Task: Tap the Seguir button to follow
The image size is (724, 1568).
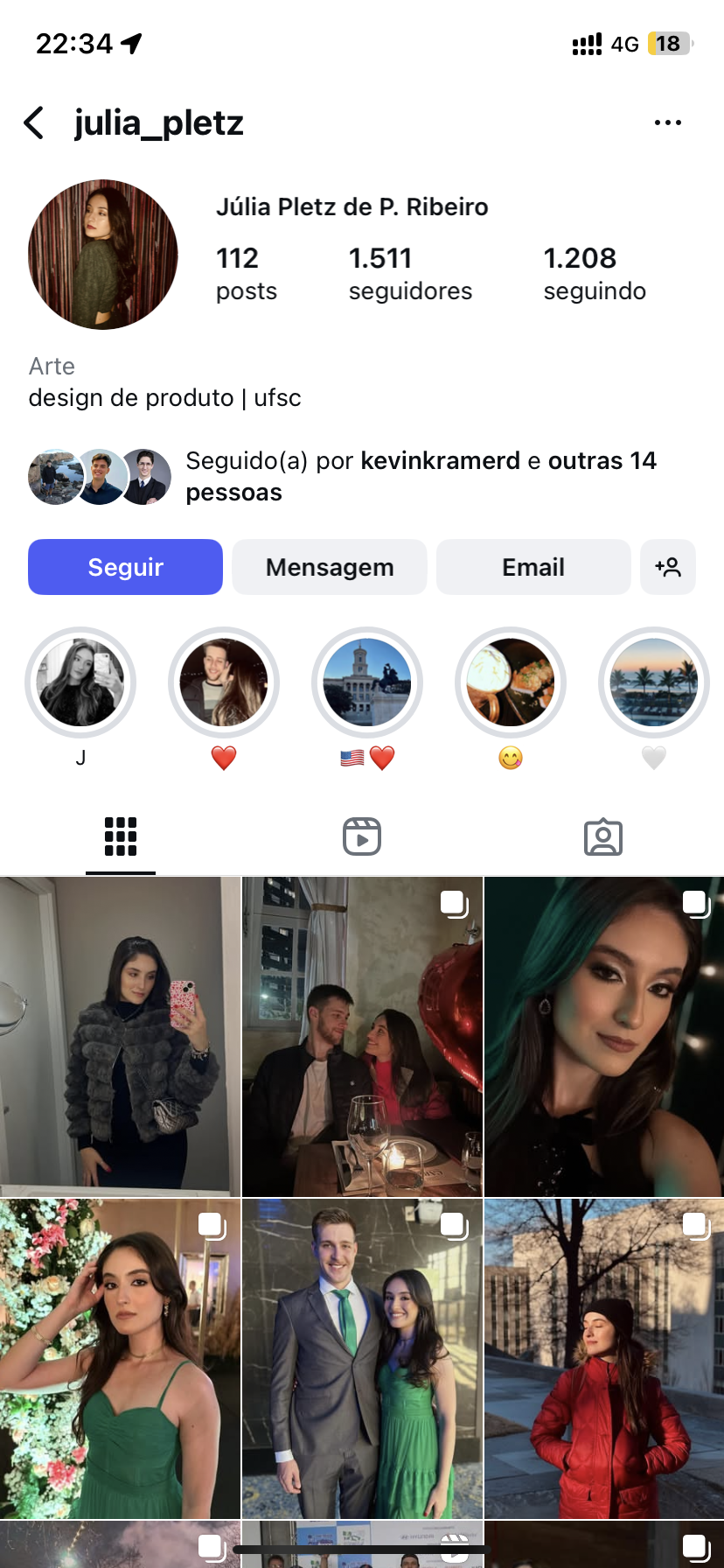Action: tap(125, 567)
